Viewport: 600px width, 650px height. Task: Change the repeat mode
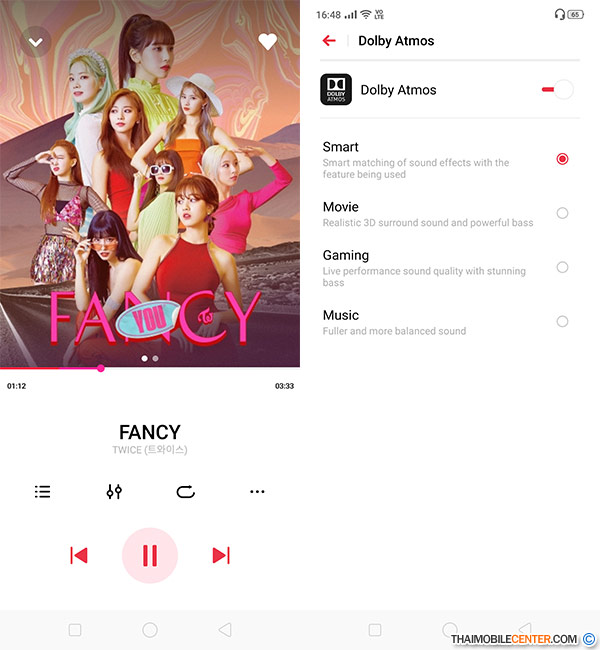click(x=186, y=491)
